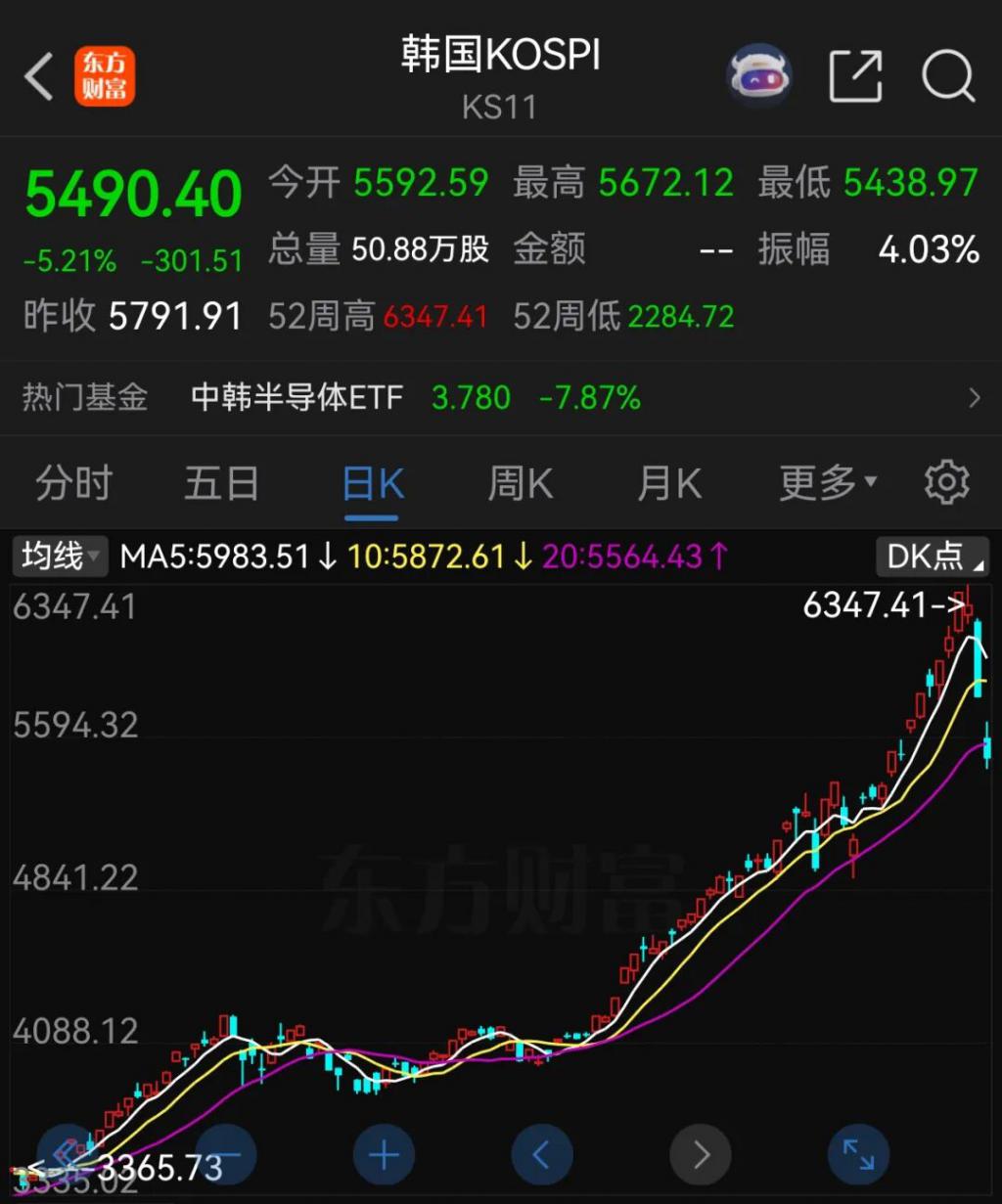Open the search magnifier
The height and width of the screenshot is (1204, 1002).
(x=948, y=75)
